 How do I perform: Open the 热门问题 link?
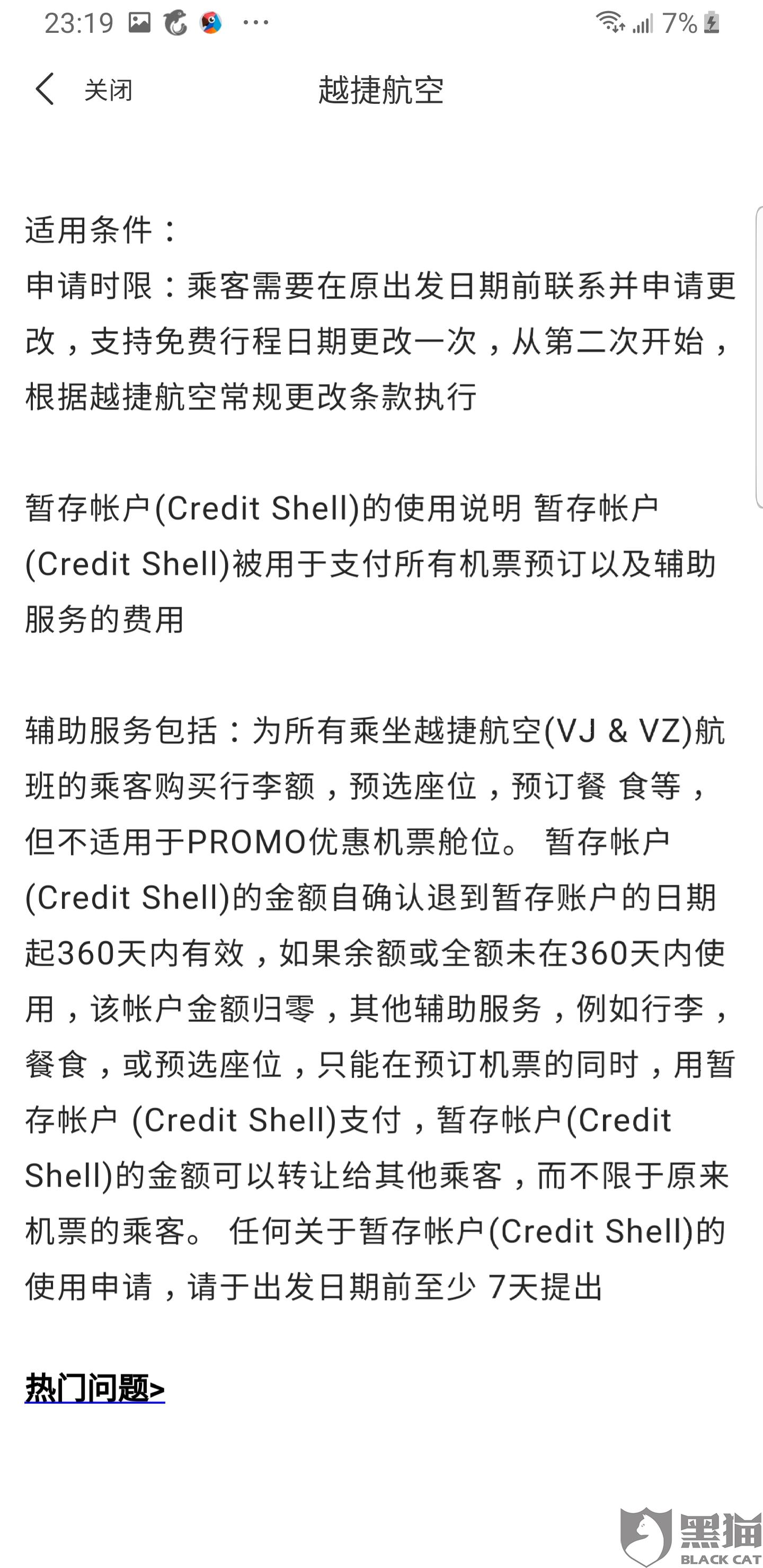[95, 1388]
